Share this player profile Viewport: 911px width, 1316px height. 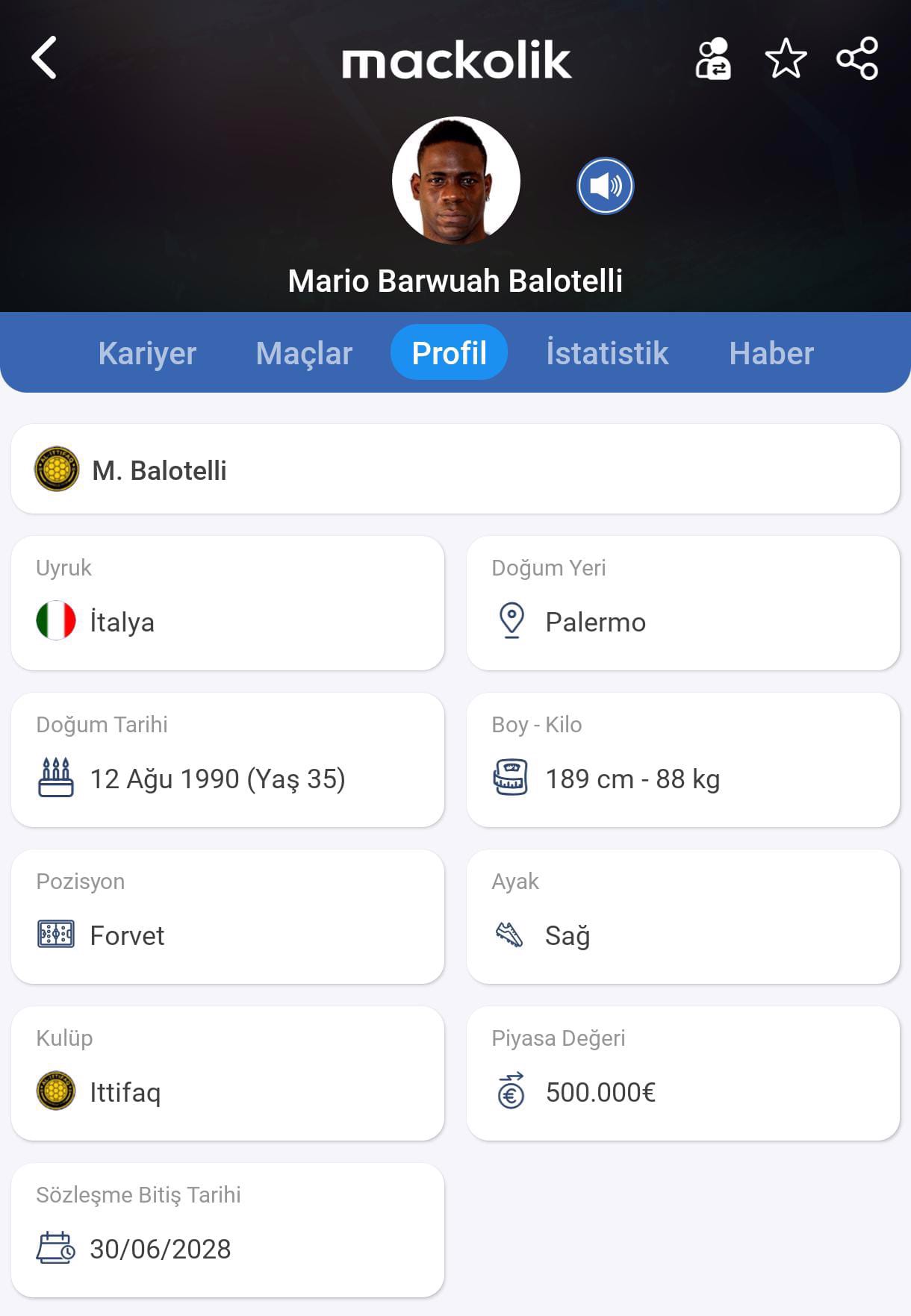click(x=857, y=59)
